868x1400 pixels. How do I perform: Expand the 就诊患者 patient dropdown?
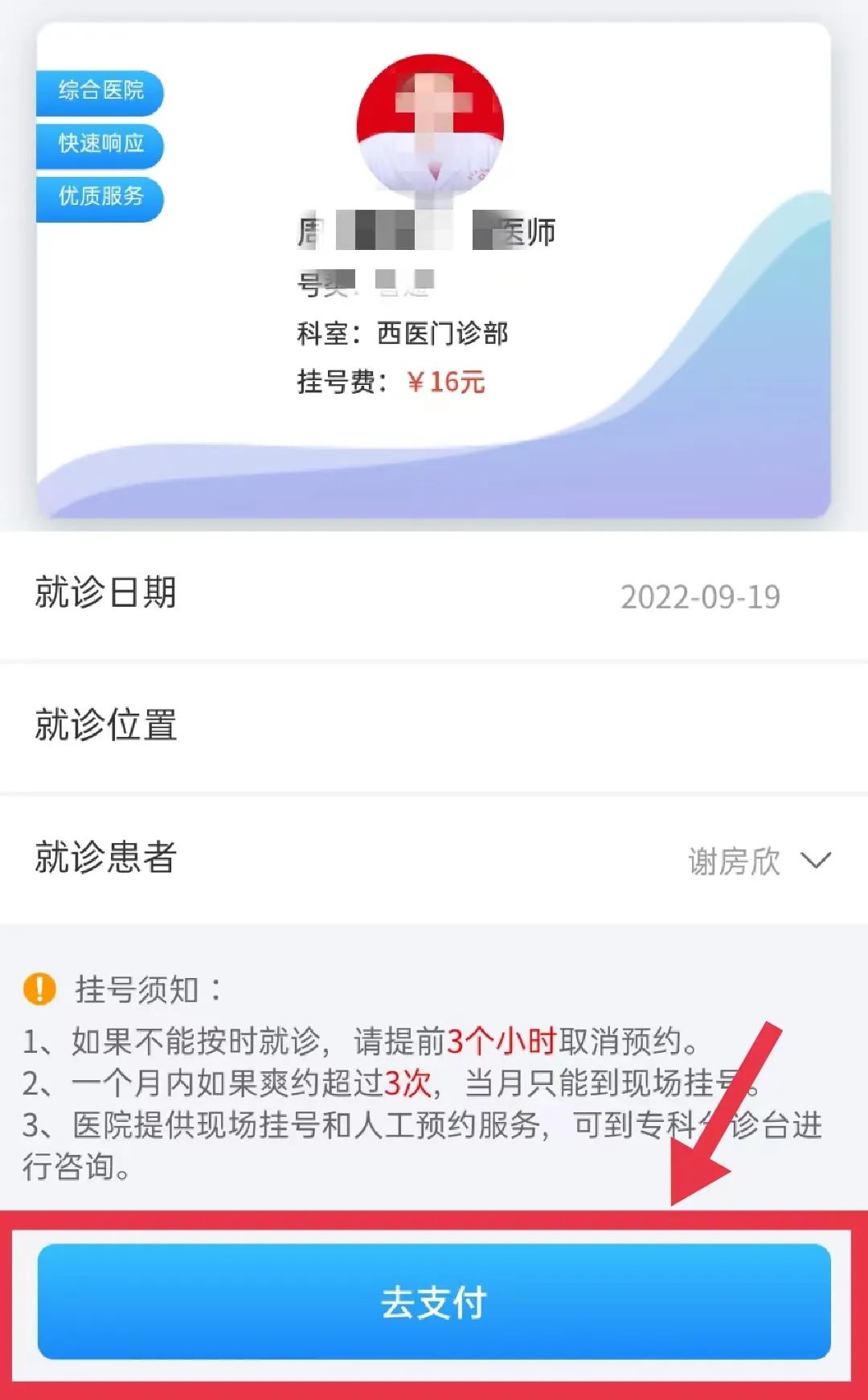[815, 861]
